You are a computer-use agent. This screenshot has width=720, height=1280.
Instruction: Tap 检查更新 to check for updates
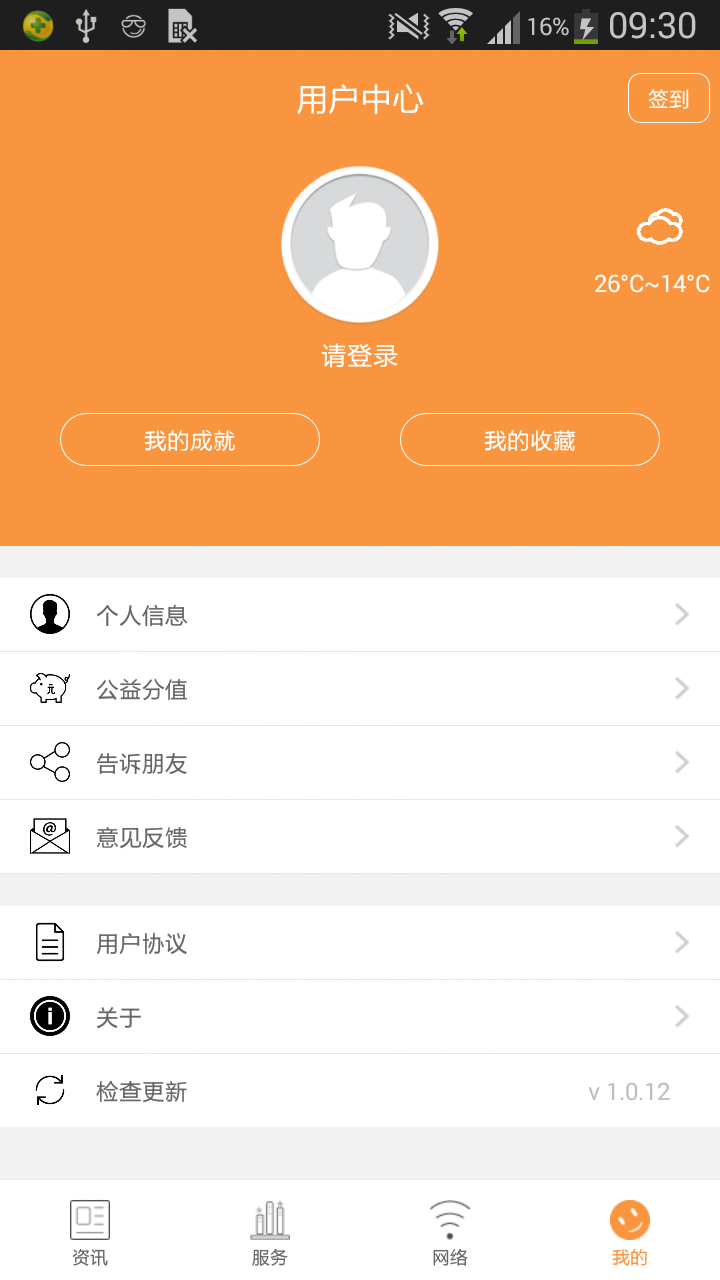pos(360,1091)
